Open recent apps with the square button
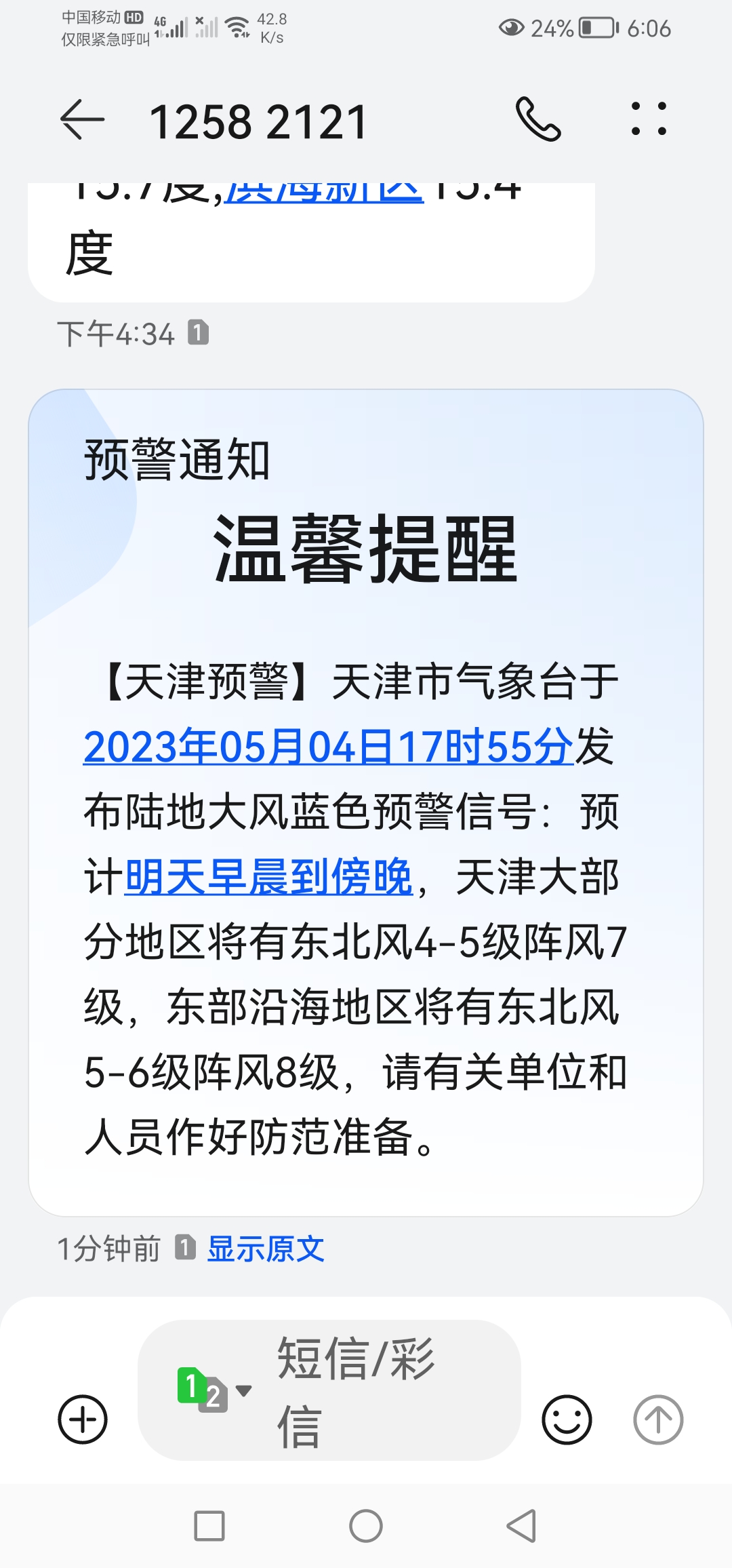Image resolution: width=732 pixels, height=1568 pixels. tap(209, 1527)
